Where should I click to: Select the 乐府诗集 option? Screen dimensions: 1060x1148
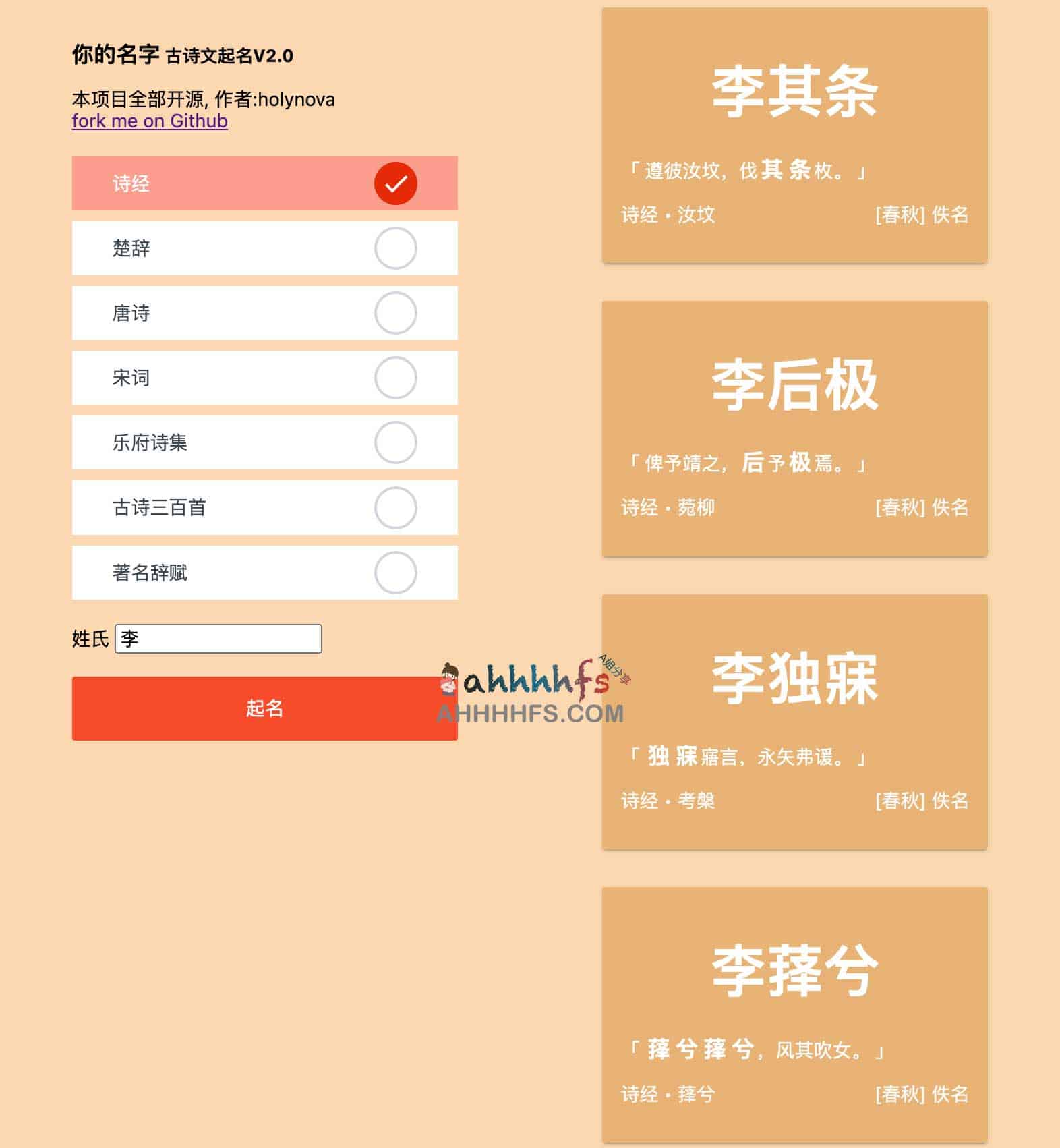[x=264, y=442]
